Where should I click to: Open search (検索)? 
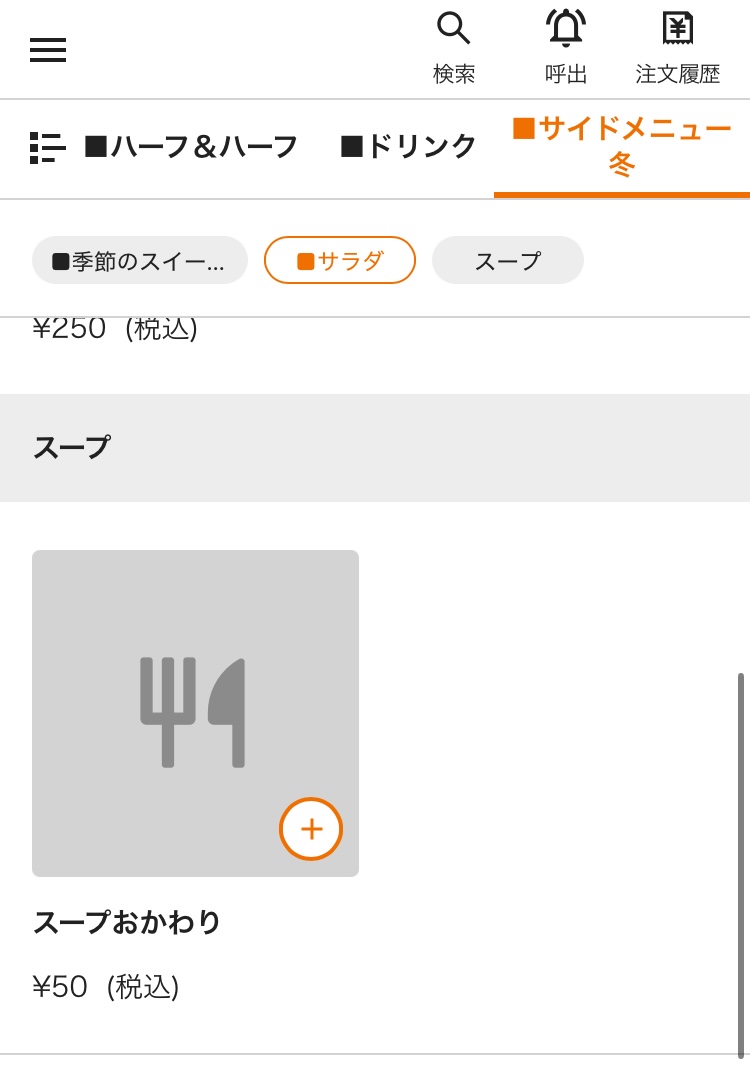tap(453, 47)
